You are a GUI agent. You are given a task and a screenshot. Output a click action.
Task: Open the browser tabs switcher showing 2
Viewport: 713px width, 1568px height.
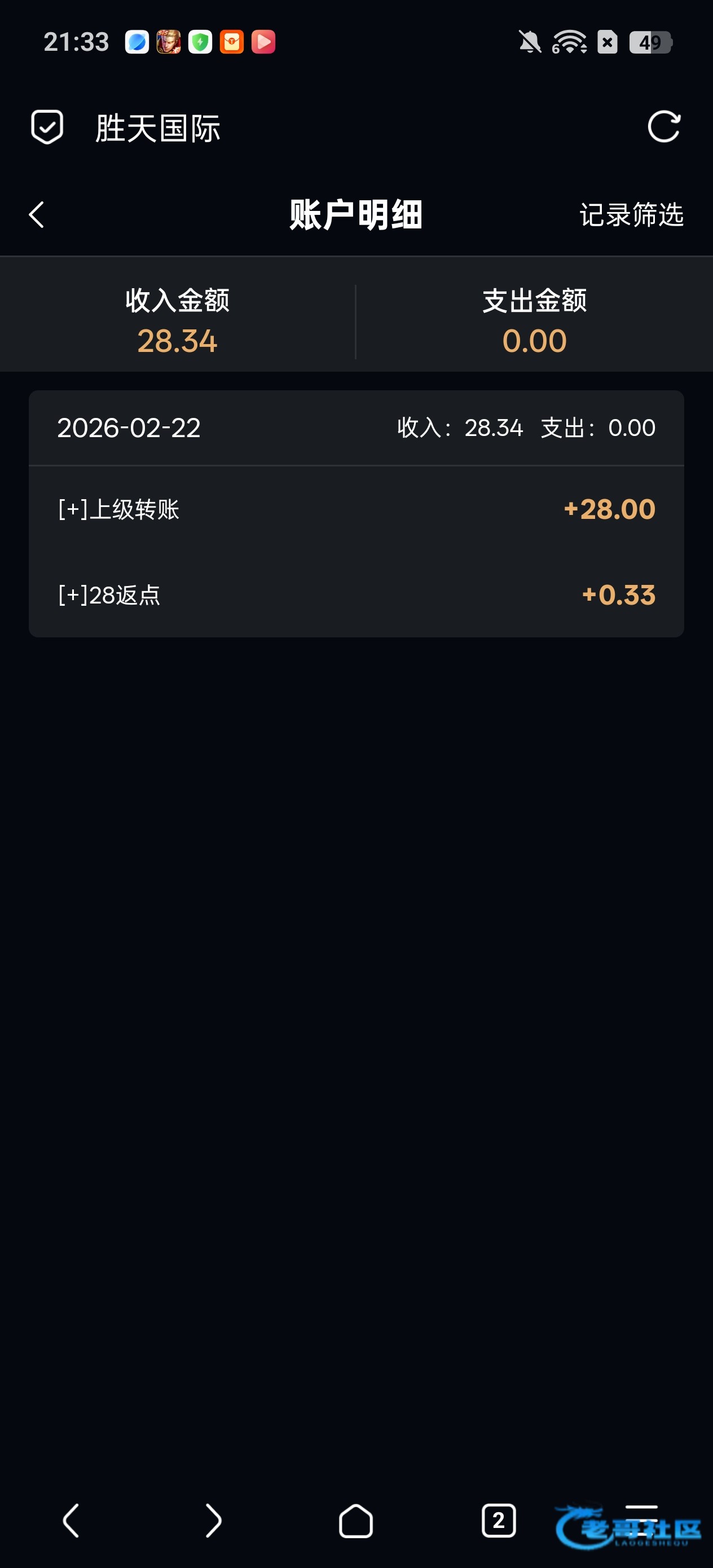coord(498,1521)
